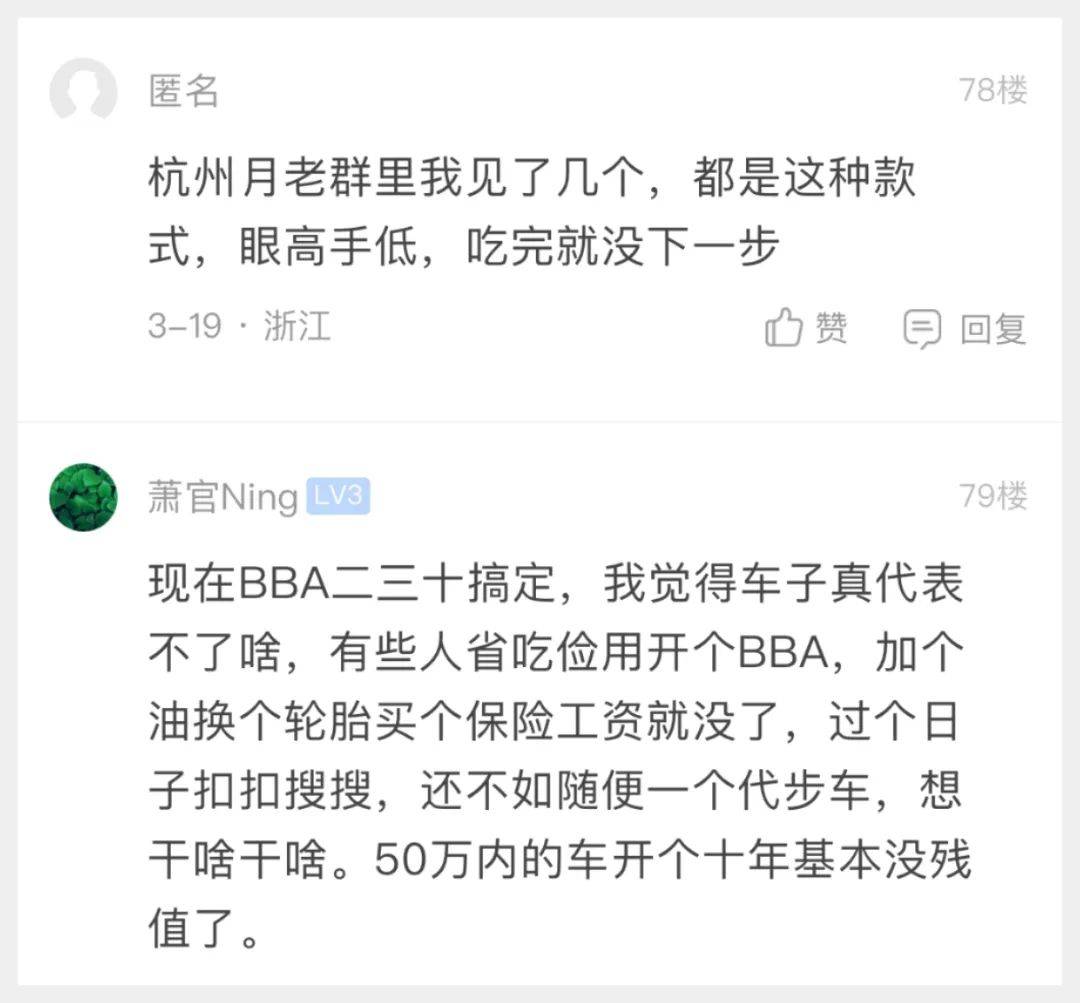Open 萧官Ning's profile avatar
This screenshot has width=1080, height=1003.
click(83, 497)
